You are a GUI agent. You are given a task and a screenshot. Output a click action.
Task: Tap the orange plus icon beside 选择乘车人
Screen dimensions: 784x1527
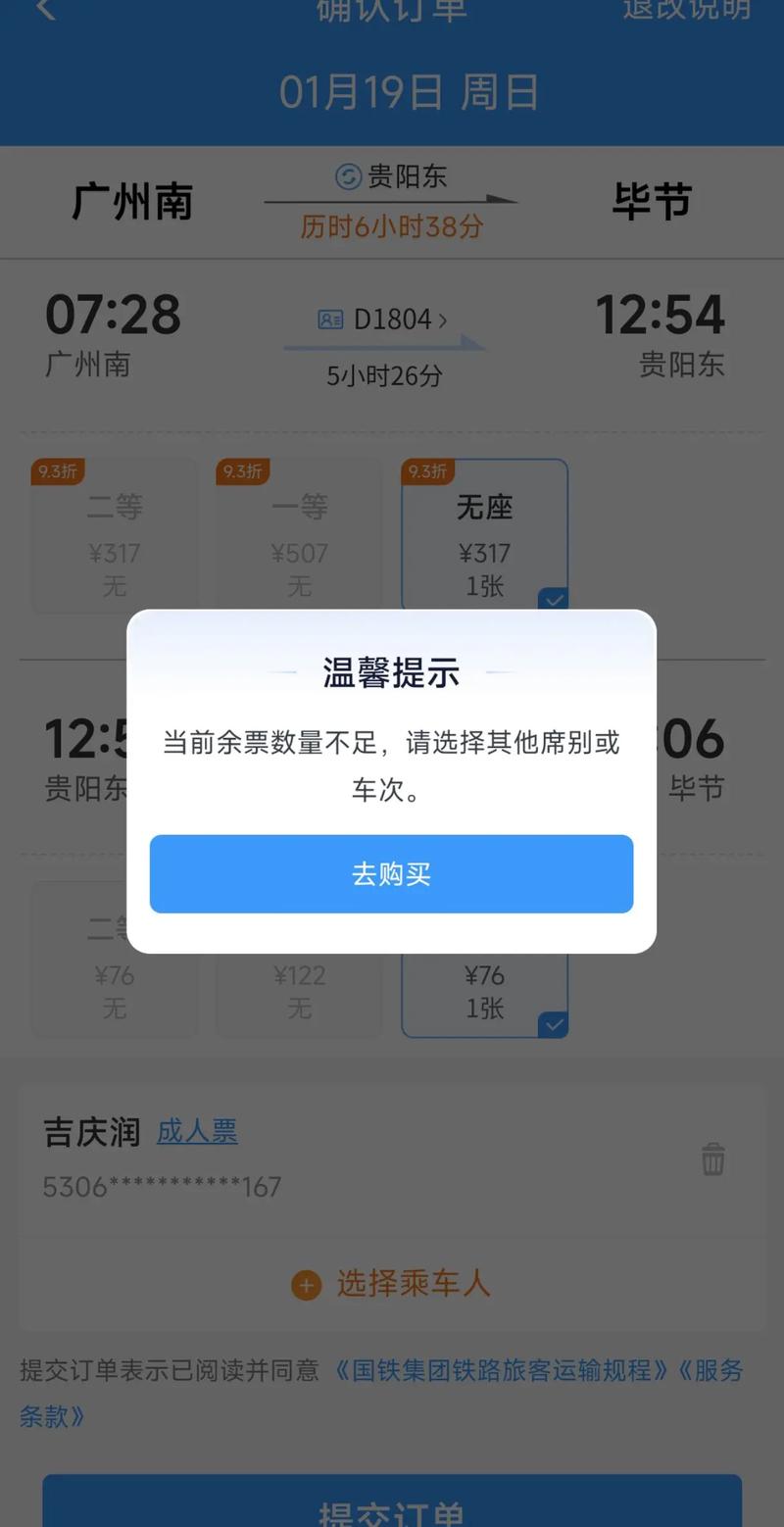pos(305,1284)
